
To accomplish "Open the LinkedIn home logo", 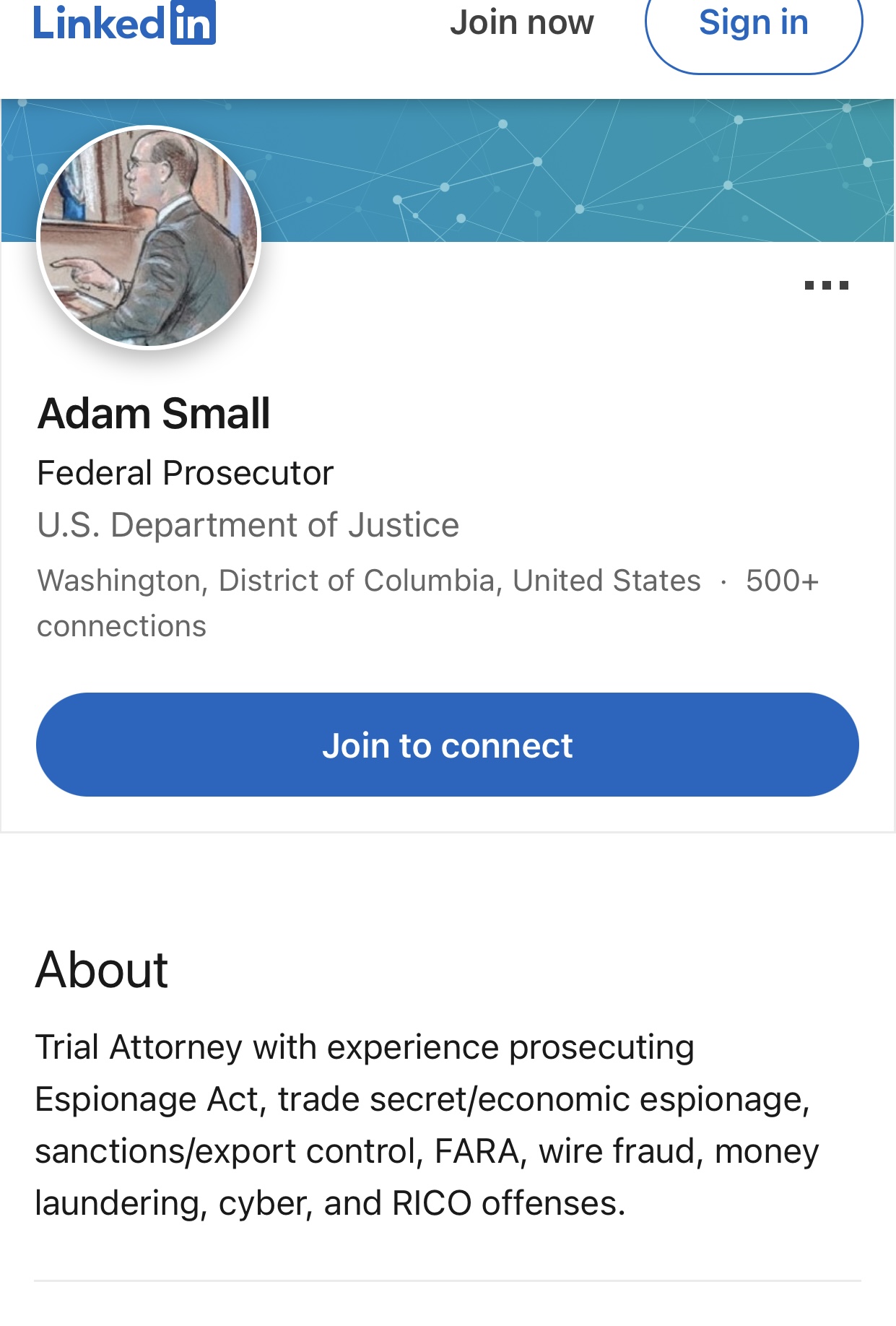I will tap(124, 23).
